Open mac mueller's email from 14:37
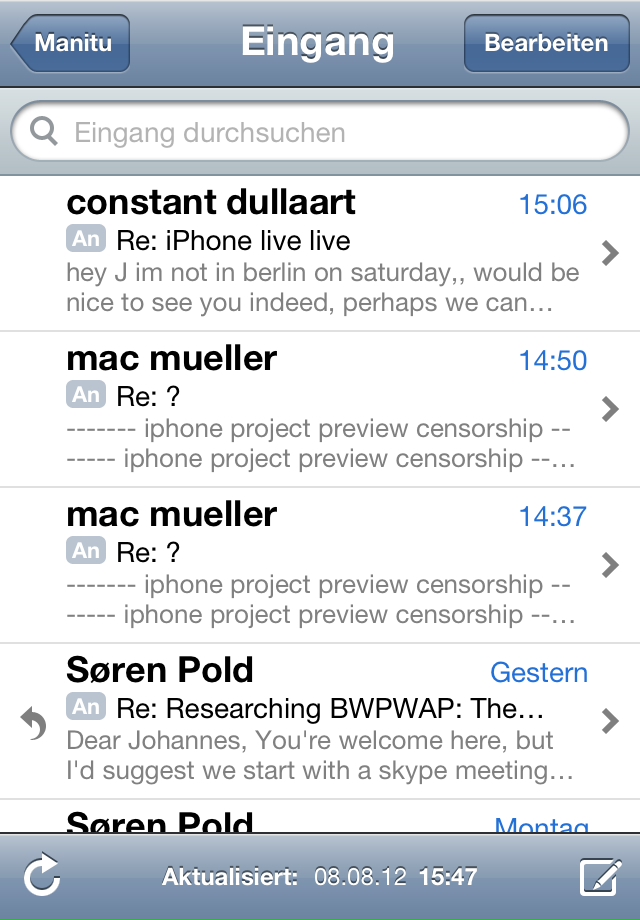This screenshot has height=920, width=640. [x=320, y=565]
